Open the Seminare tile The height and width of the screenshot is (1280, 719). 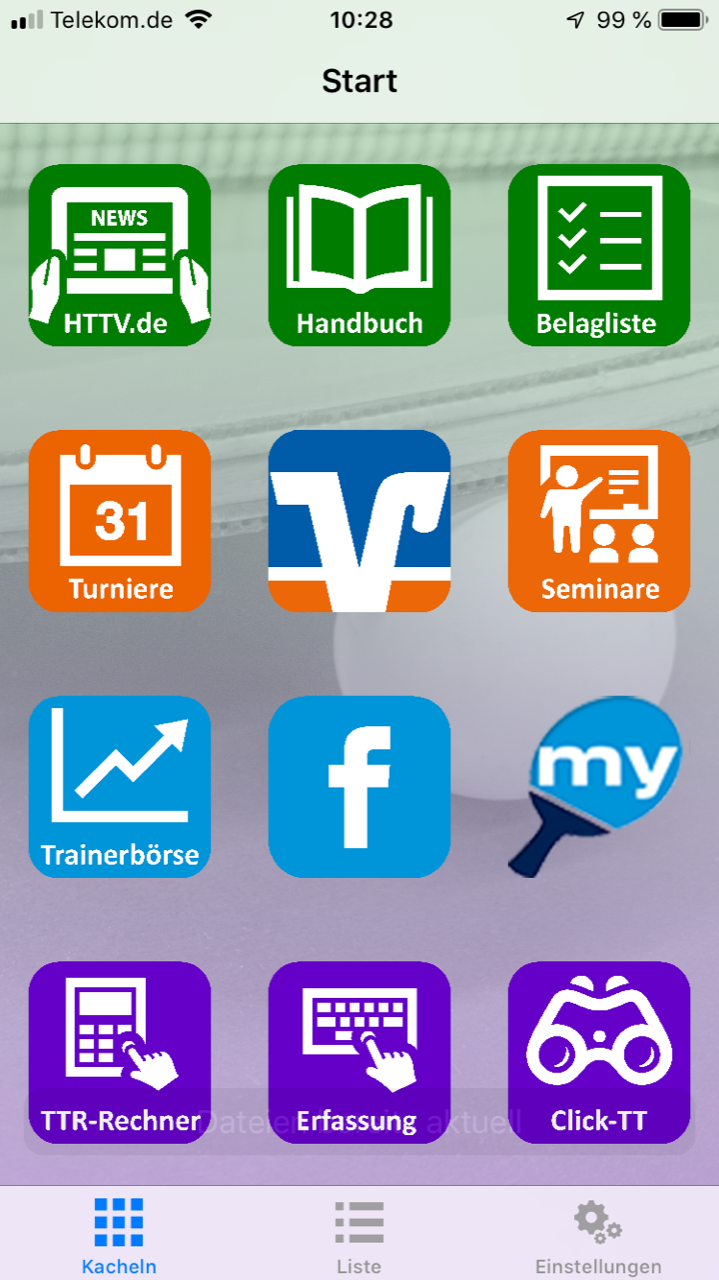point(599,520)
